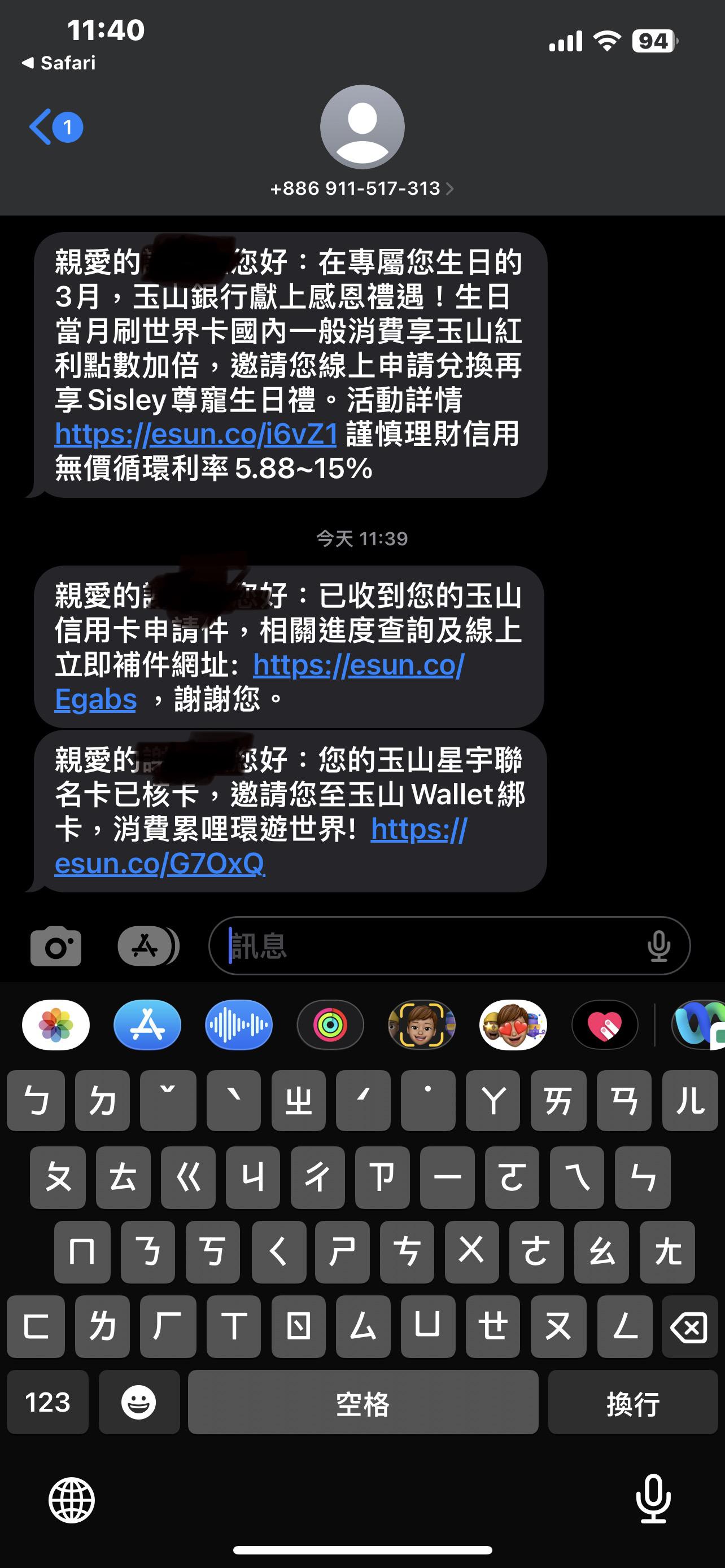This screenshot has height=1568, width=725.
Task: Open the audio message waveform app
Action: (239, 1025)
